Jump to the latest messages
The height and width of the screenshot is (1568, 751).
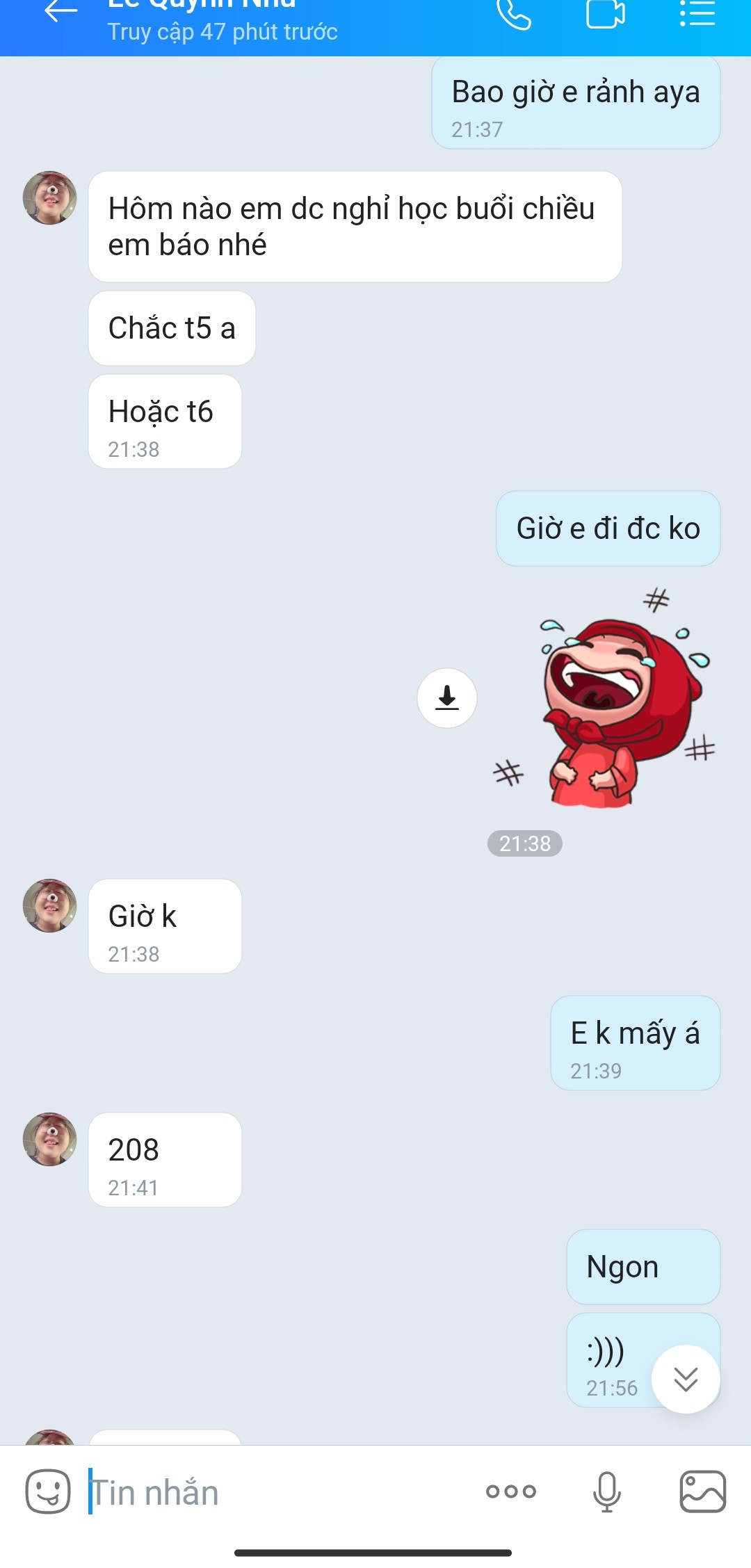pyautogui.click(x=686, y=1379)
